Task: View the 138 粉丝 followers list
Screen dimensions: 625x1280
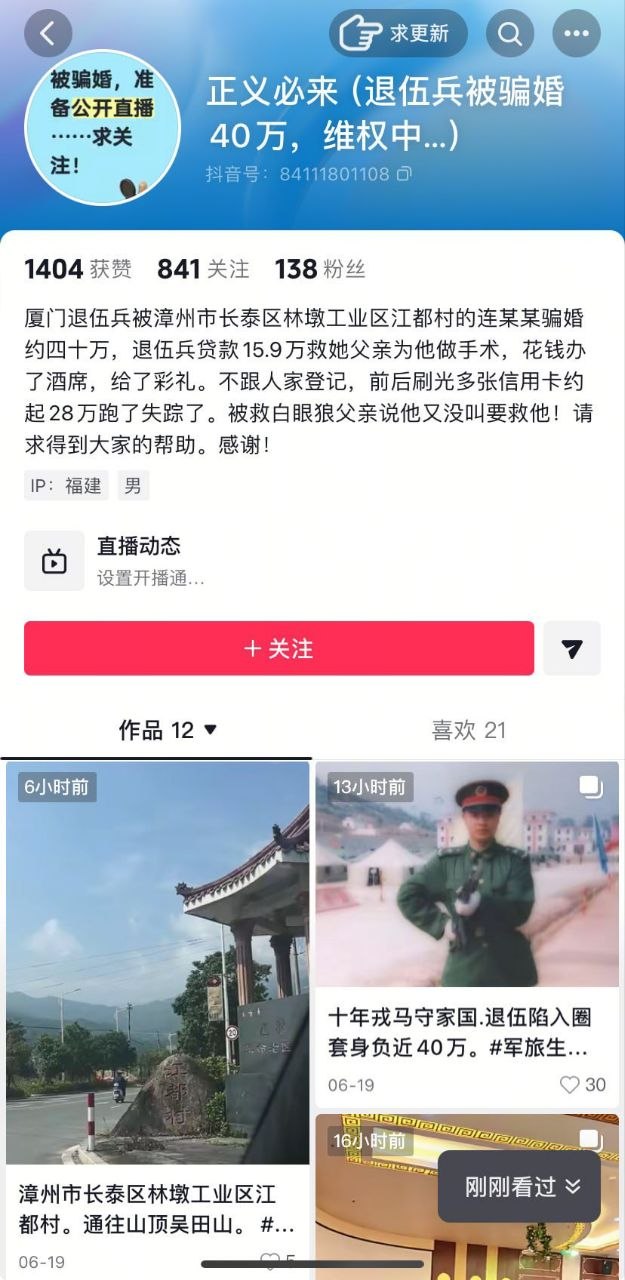Action: 320,268
